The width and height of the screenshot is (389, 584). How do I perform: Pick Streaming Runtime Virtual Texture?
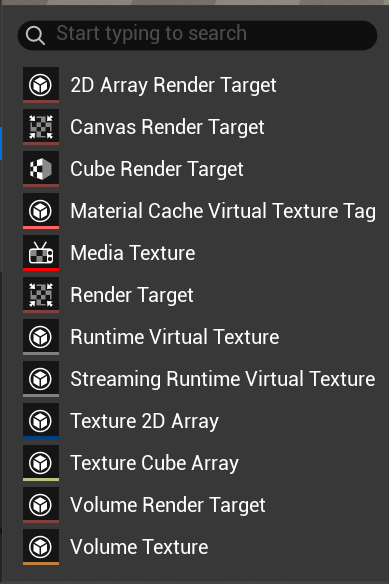click(x=197, y=379)
